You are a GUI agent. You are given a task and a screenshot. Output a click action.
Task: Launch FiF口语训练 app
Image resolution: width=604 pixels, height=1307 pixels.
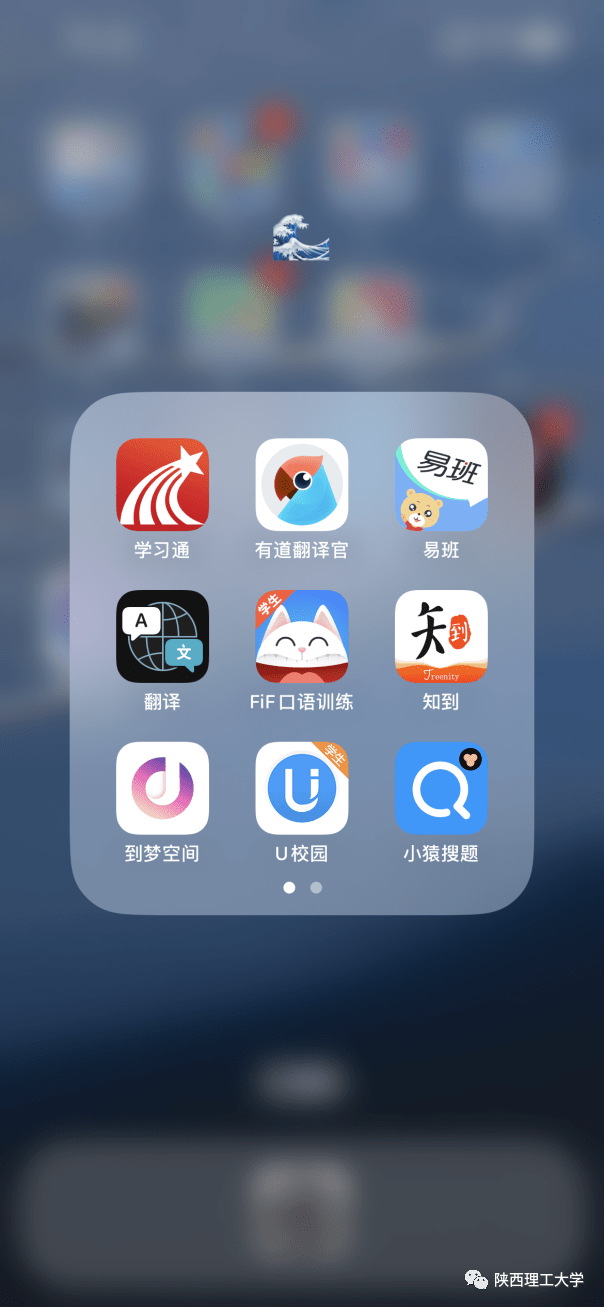[302, 637]
